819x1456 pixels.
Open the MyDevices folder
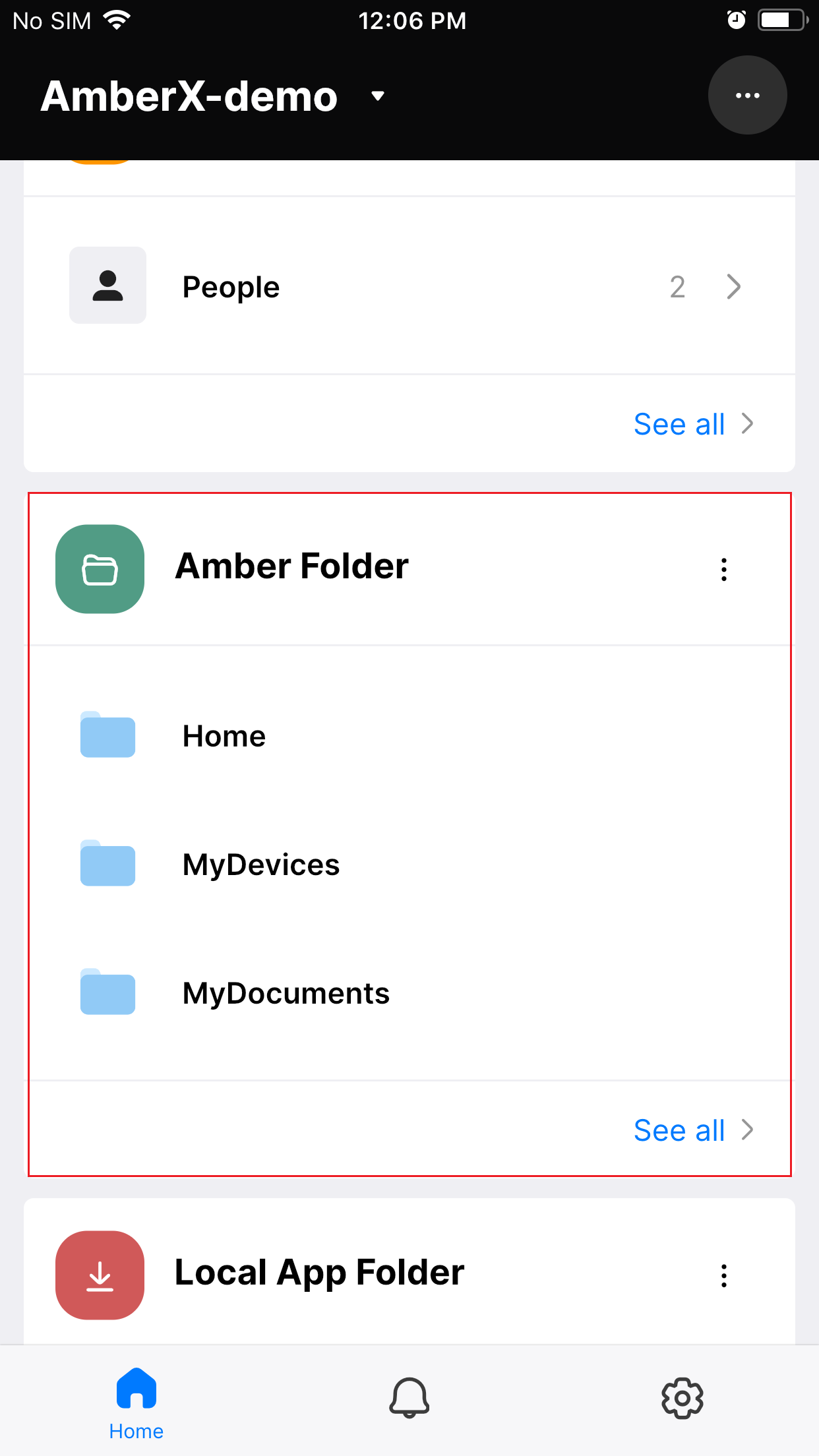click(409, 864)
